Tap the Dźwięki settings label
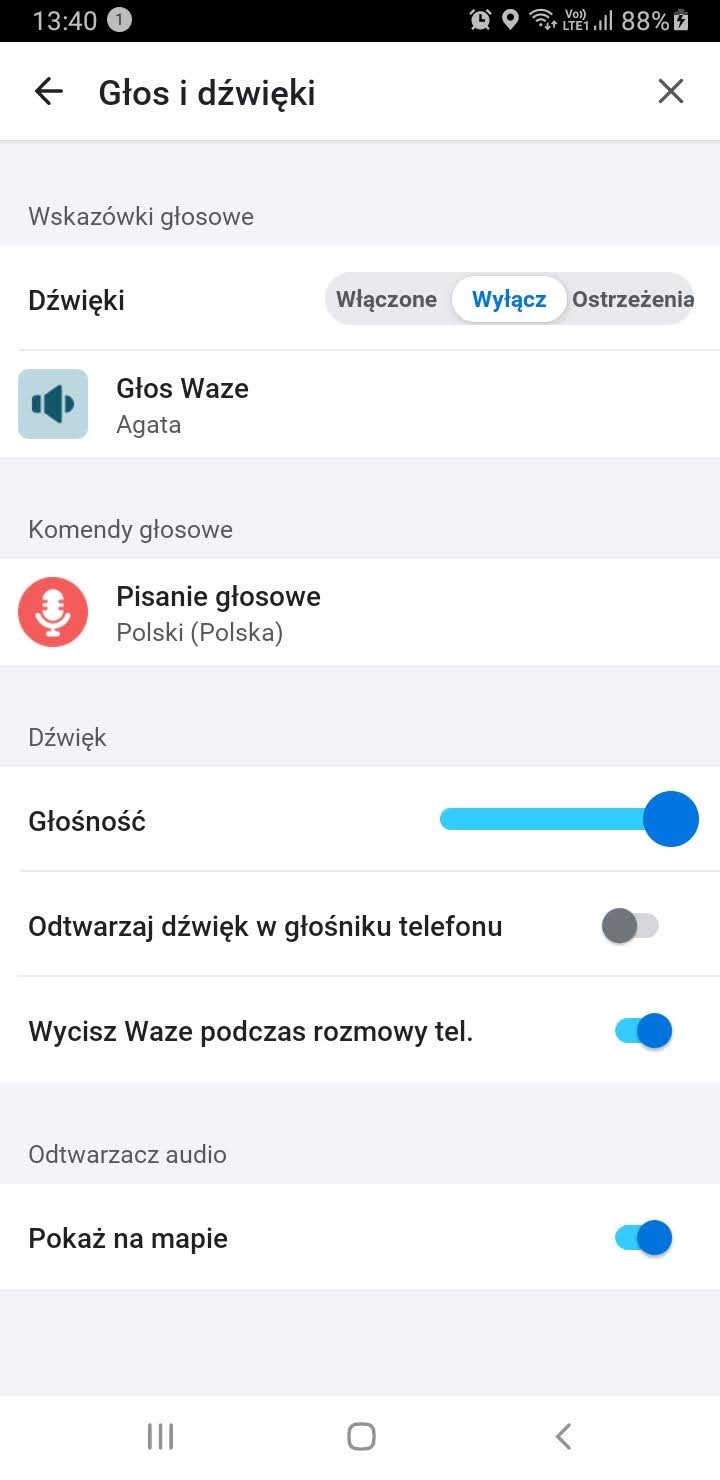 point(76,299)
